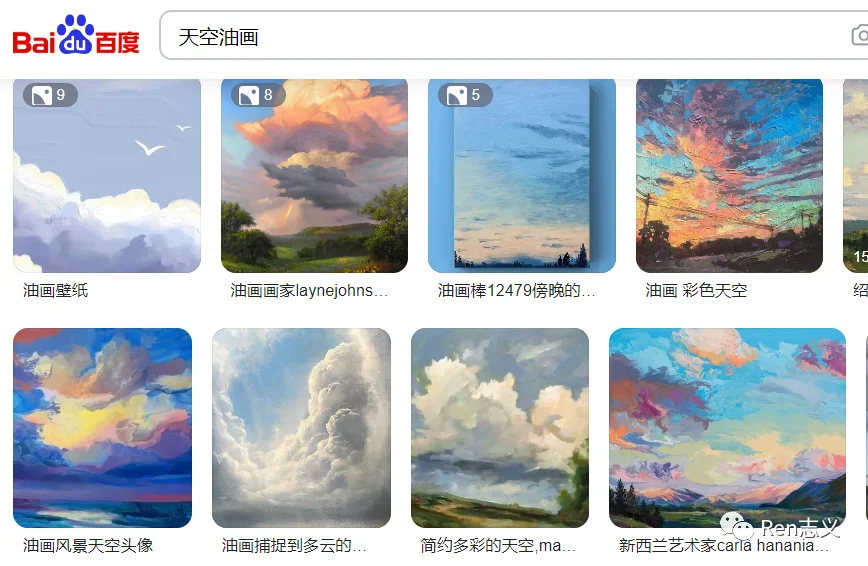Screen dimensions: 868x566
Task: Open the 新西兰艺术家carla hanania image tile
Action: pos(727,427)
